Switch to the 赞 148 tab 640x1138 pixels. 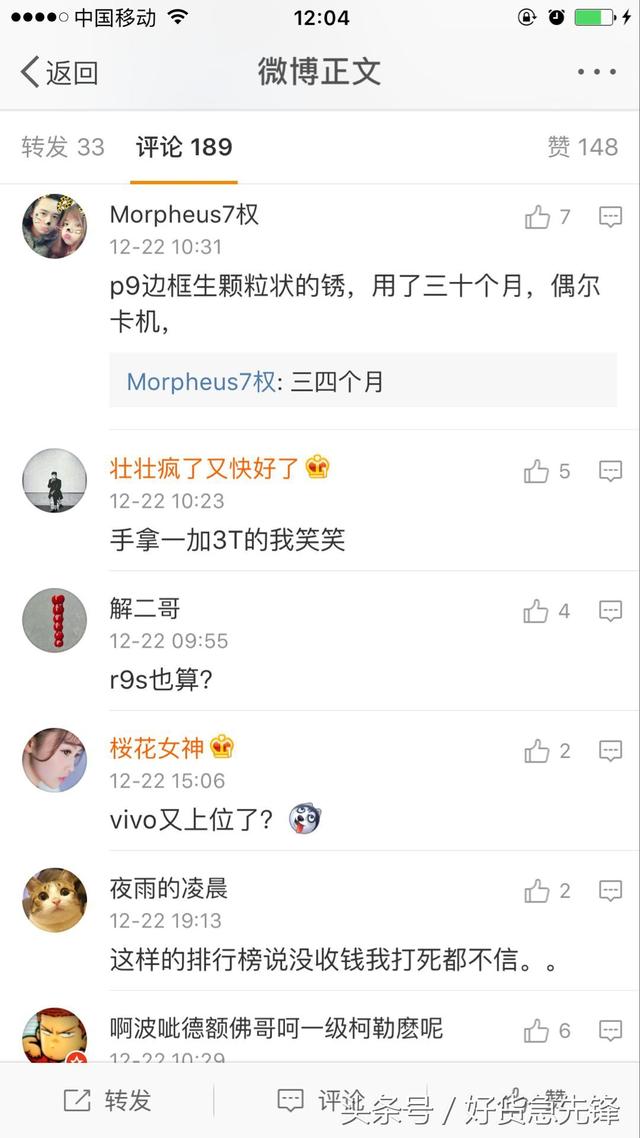[x=582, y=147]
